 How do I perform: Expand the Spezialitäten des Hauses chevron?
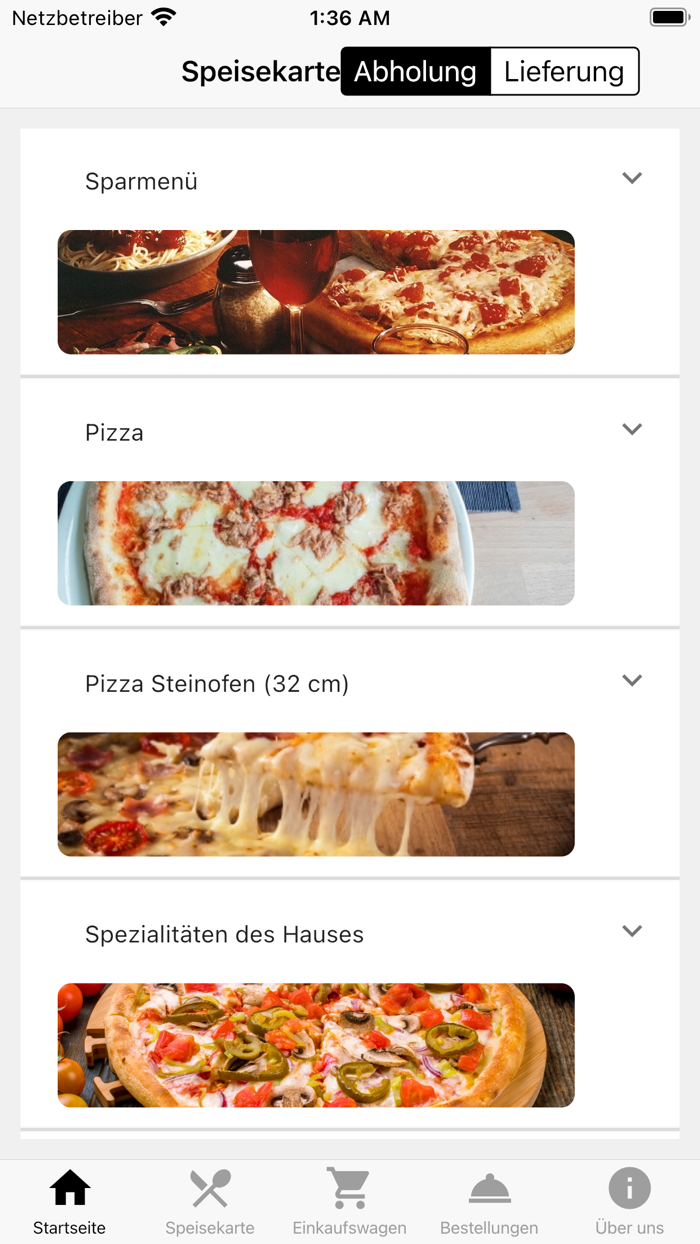(x=632, y=931)
